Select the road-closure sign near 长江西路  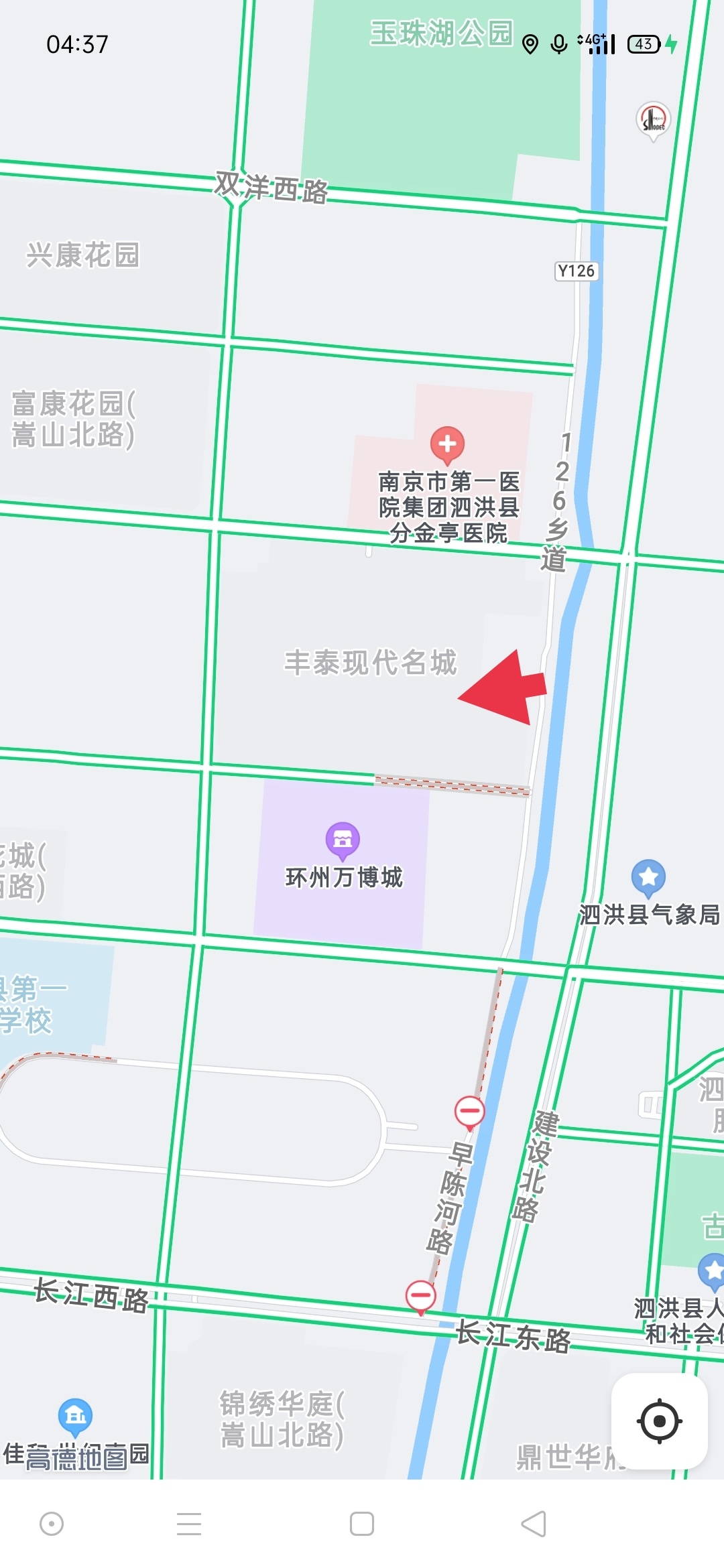(421, 1295)
